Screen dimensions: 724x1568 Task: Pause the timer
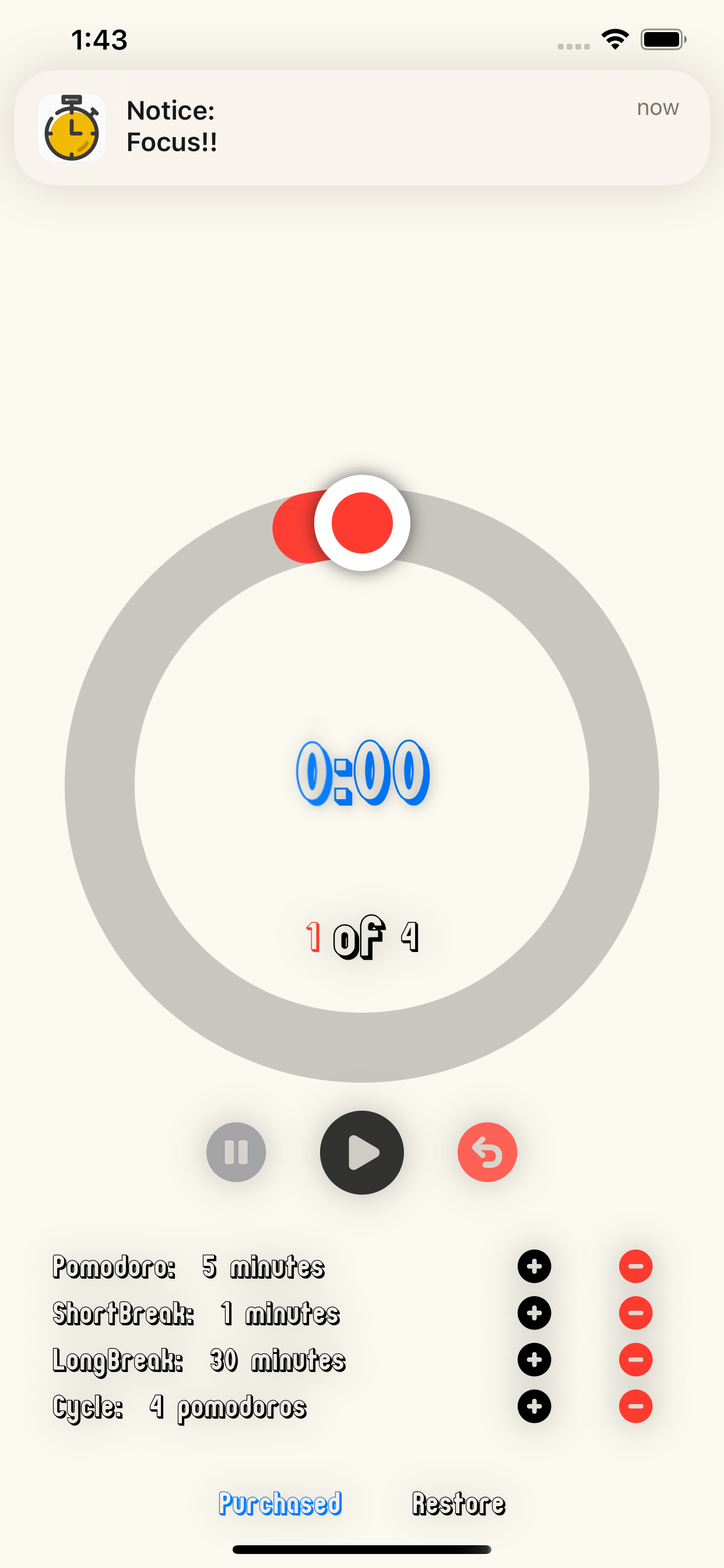pyautogui.click(x=236, y=1152)
